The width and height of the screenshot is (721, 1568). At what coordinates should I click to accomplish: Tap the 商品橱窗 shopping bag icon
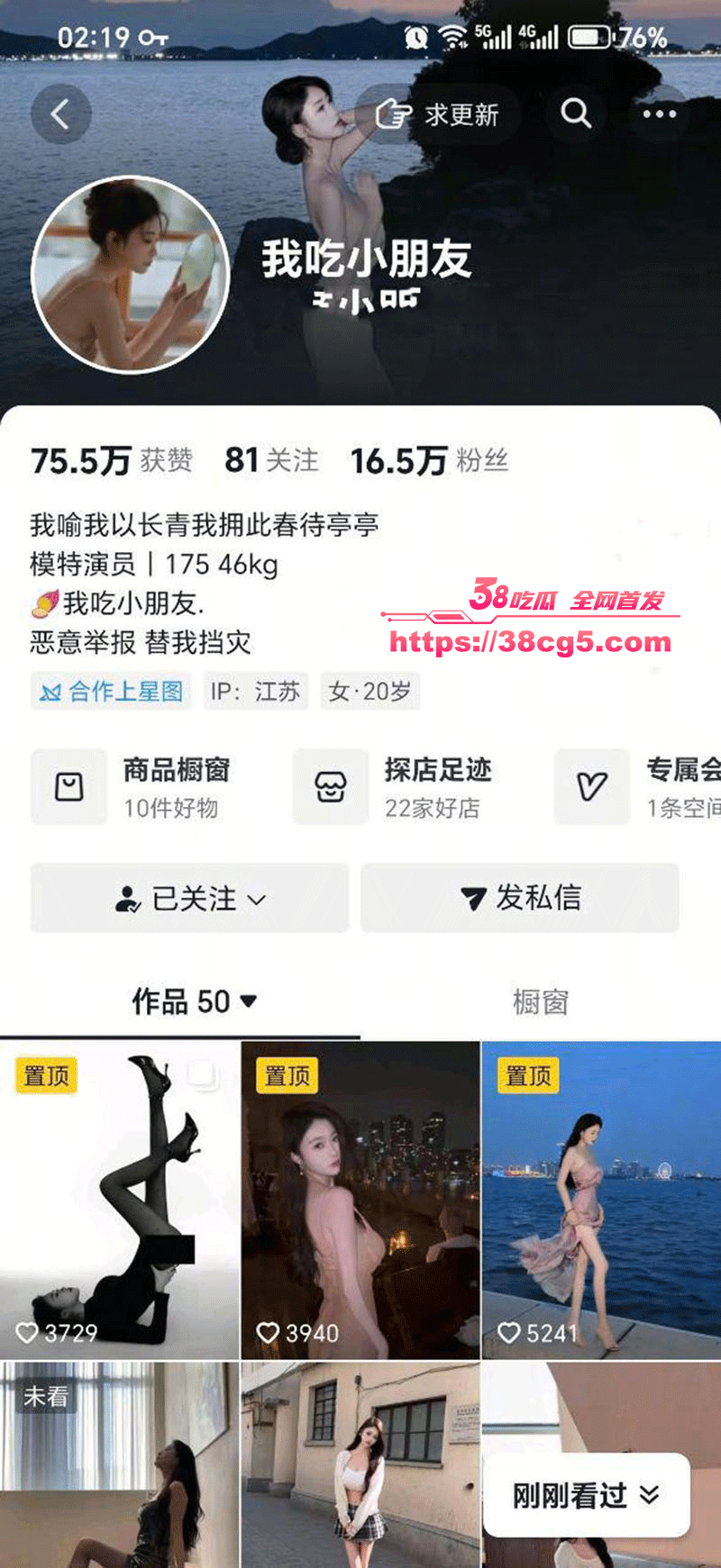click(68, 786)
